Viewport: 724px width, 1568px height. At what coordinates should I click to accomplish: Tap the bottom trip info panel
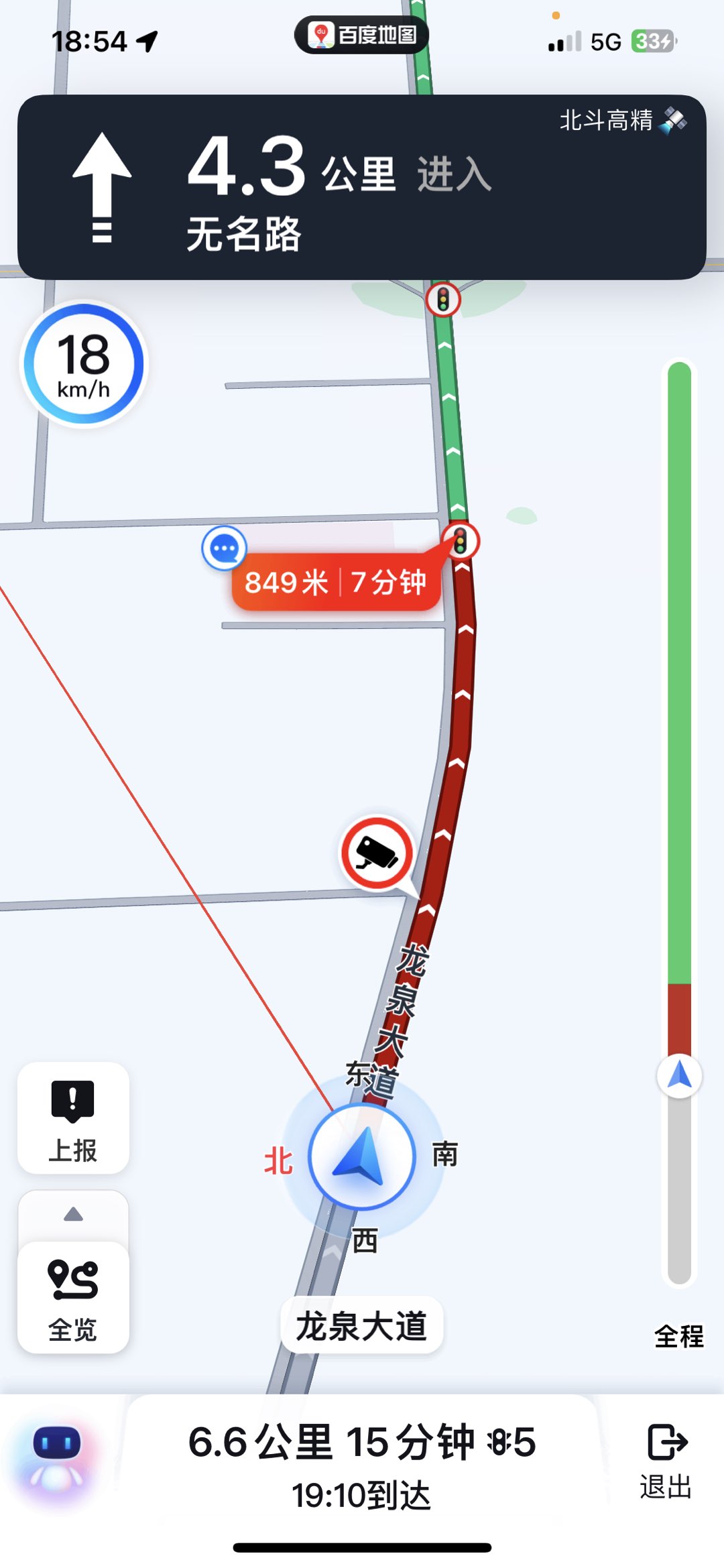coord(362,1466)
